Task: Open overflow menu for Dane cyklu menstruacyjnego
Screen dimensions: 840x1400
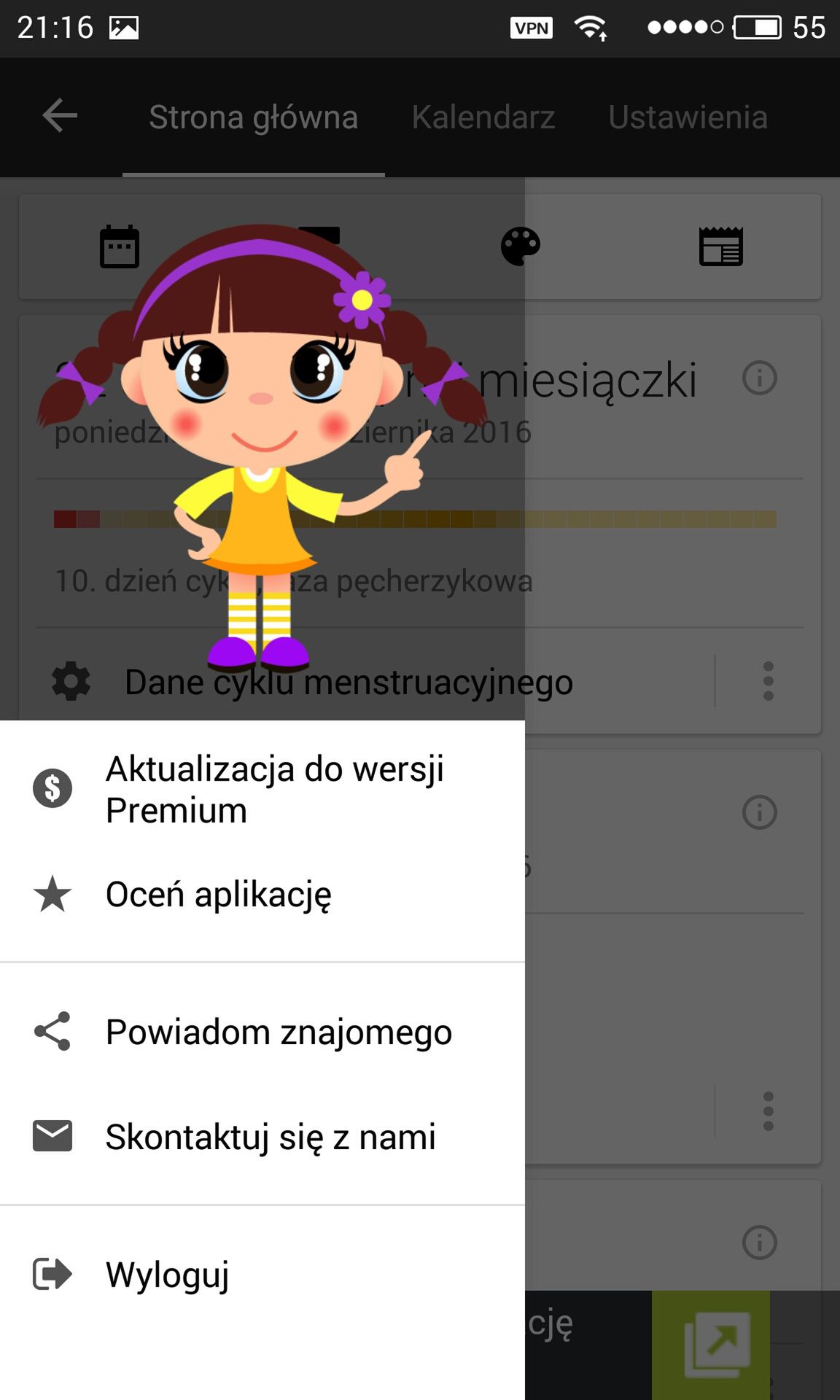Action: [x=768, y=682]
